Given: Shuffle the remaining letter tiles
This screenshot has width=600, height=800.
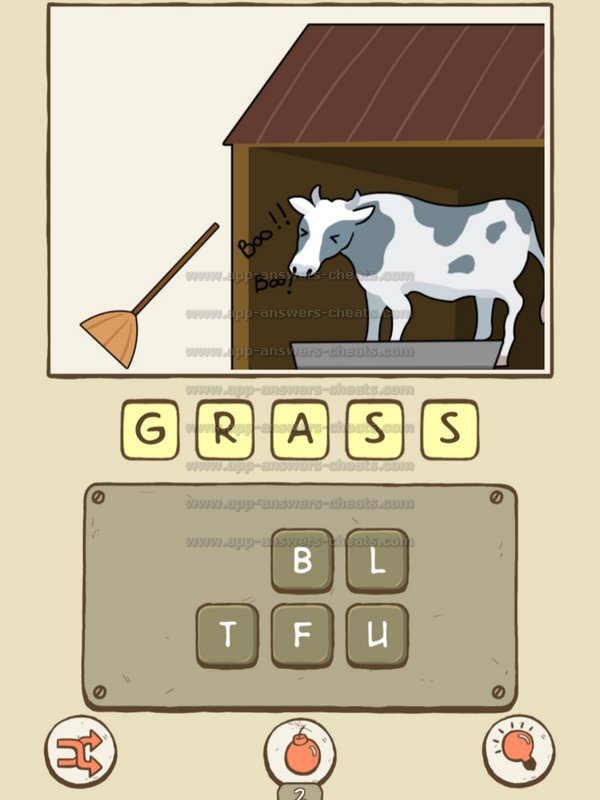Looking at the screenshot, I should [x=81, y=749].
